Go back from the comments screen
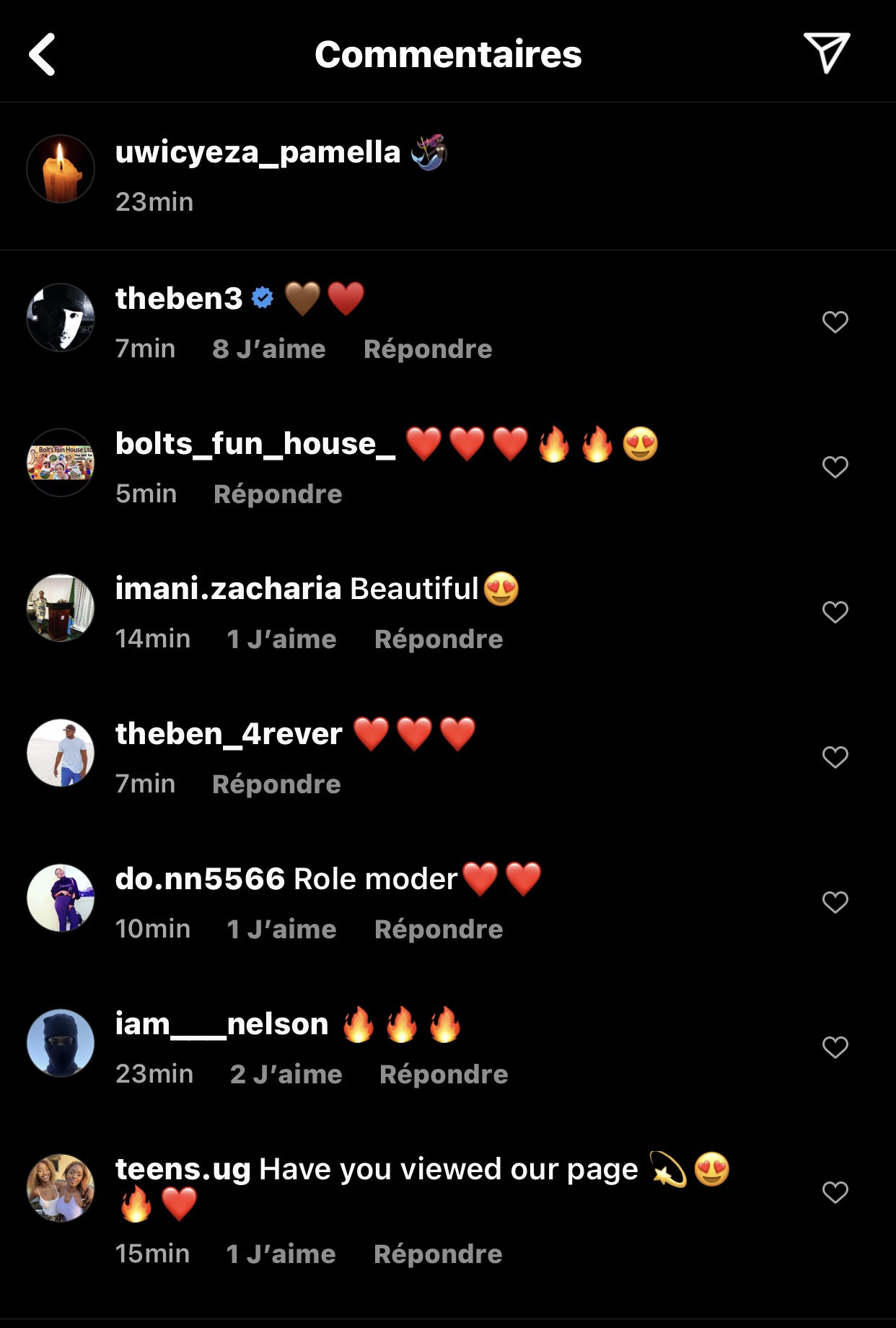The image size is (896, 1328). point(42,54)
